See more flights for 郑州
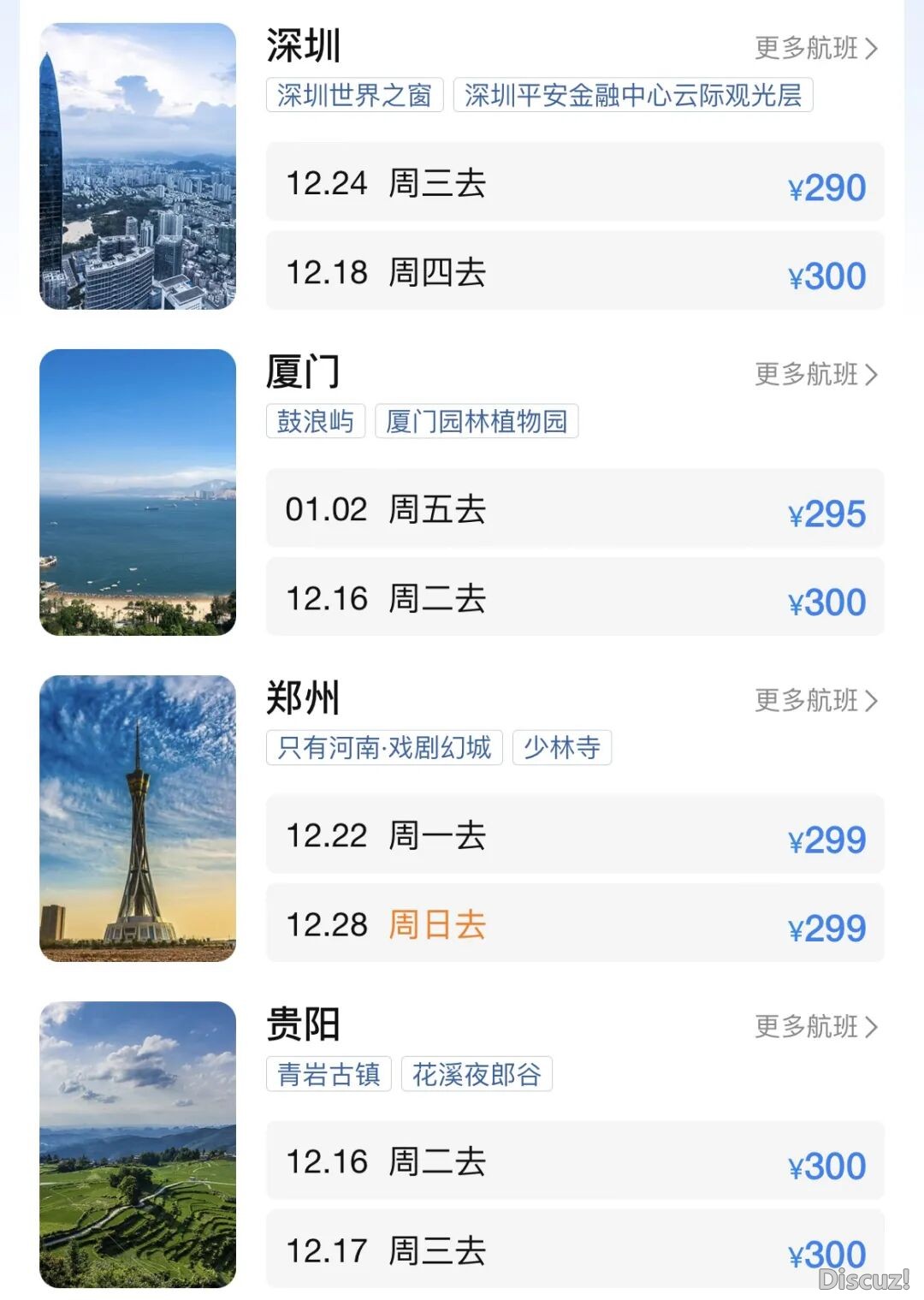Viewport: 924px width, 1300px height. pos(815,700)
